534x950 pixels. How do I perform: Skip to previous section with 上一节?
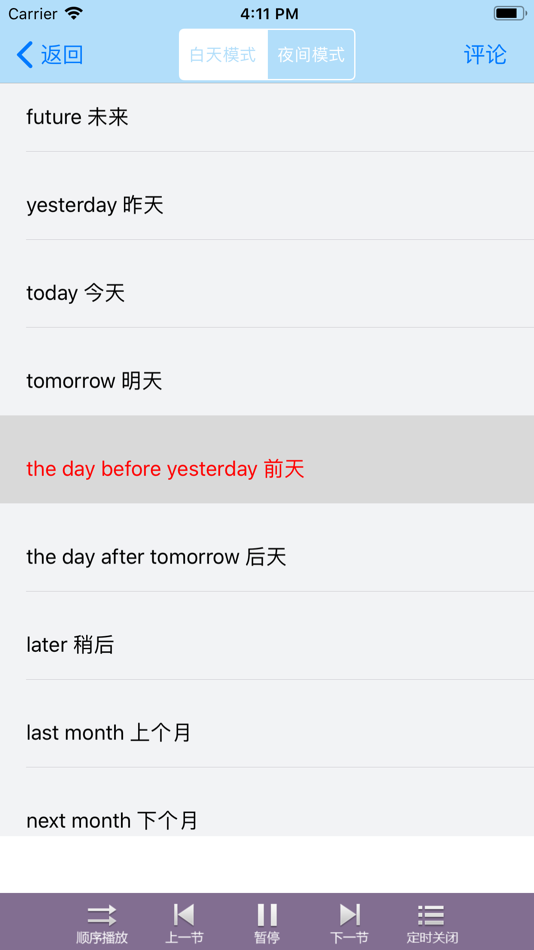tap(184, 923)
